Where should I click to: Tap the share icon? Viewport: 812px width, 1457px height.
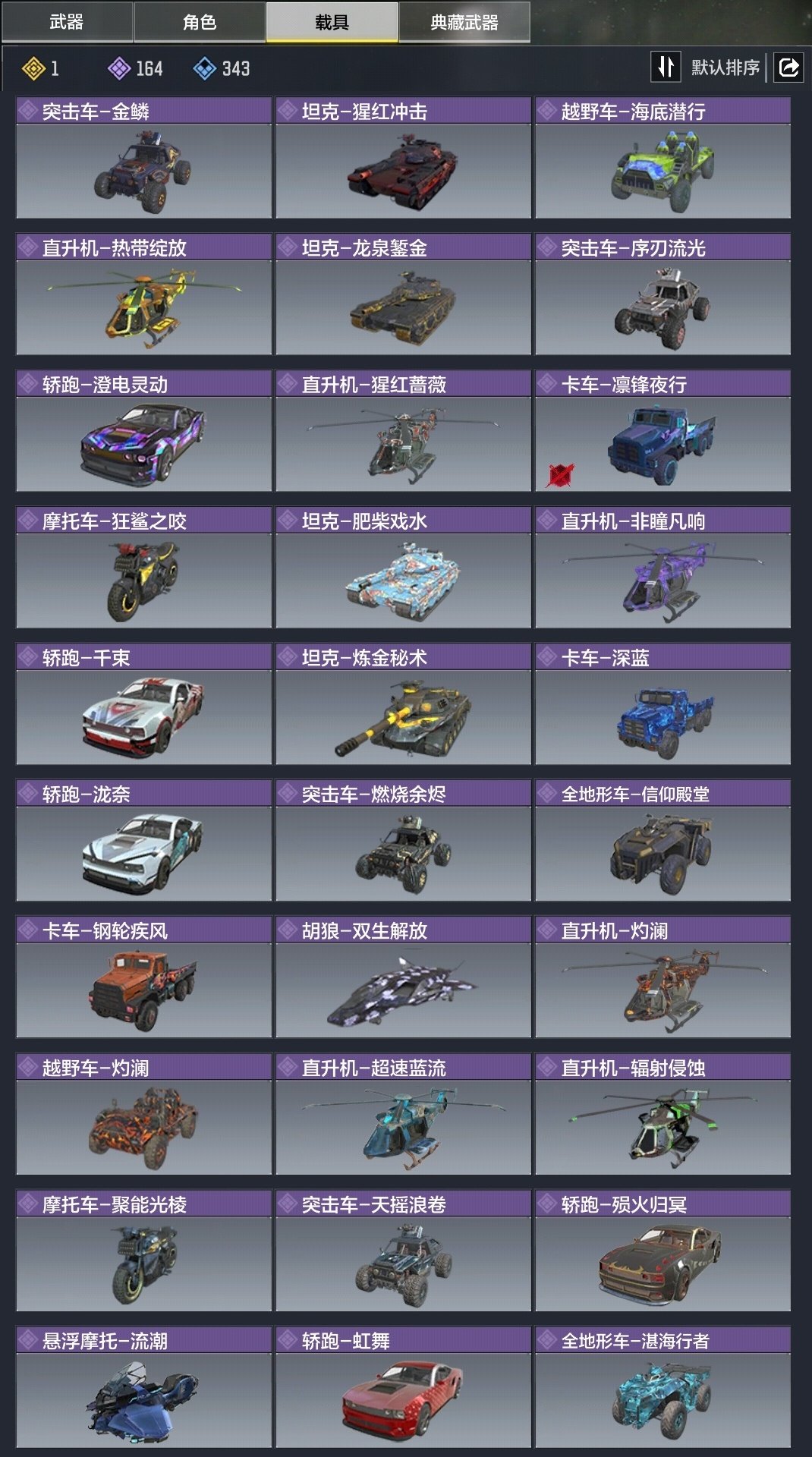(788, 68)
